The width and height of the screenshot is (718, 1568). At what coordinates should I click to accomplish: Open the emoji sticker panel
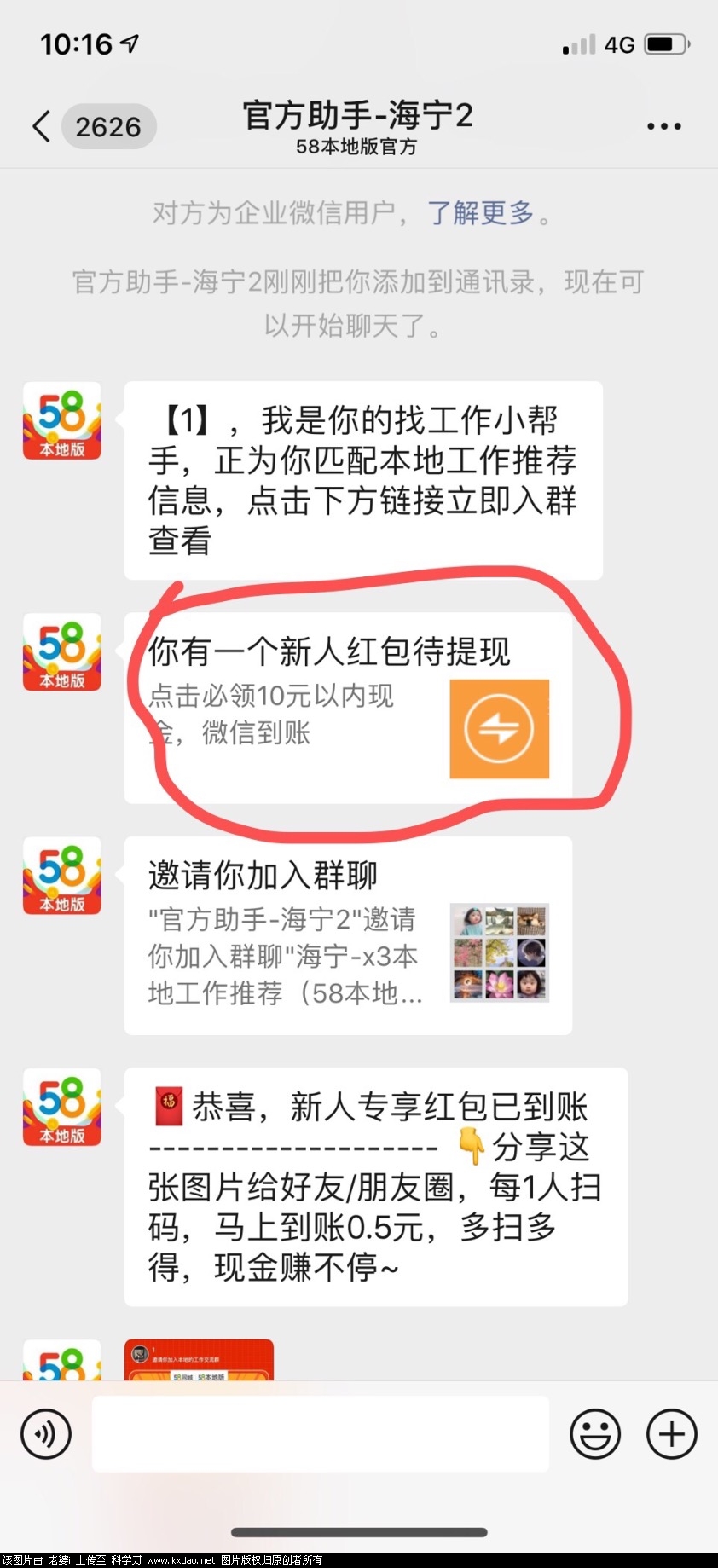point(595,1434)
